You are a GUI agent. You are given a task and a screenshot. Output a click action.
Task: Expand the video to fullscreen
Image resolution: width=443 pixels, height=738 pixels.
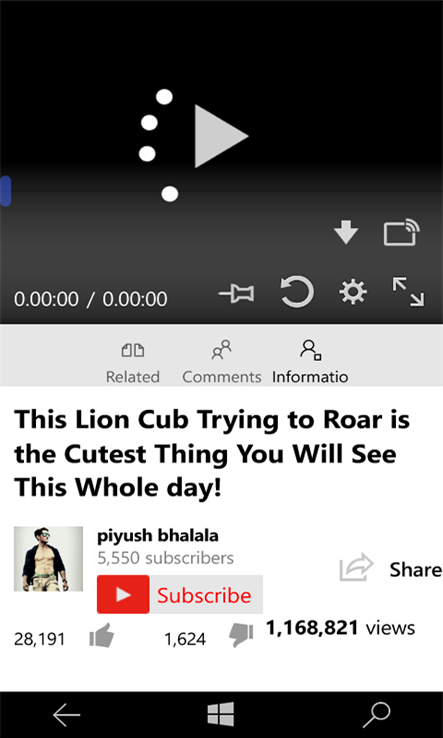tap(408, 292)
